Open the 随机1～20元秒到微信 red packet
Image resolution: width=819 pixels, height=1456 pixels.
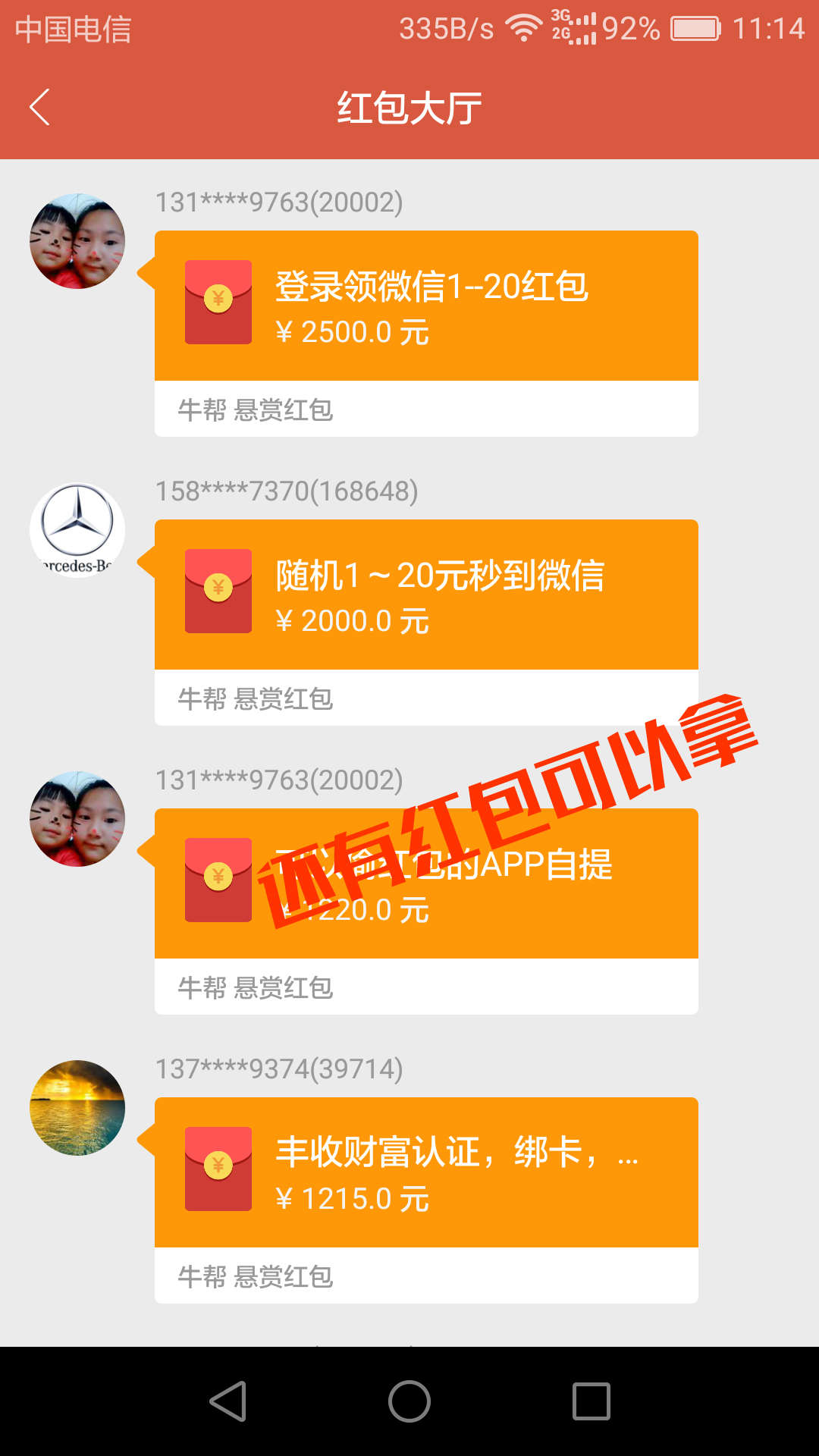(x=426, y=595)
